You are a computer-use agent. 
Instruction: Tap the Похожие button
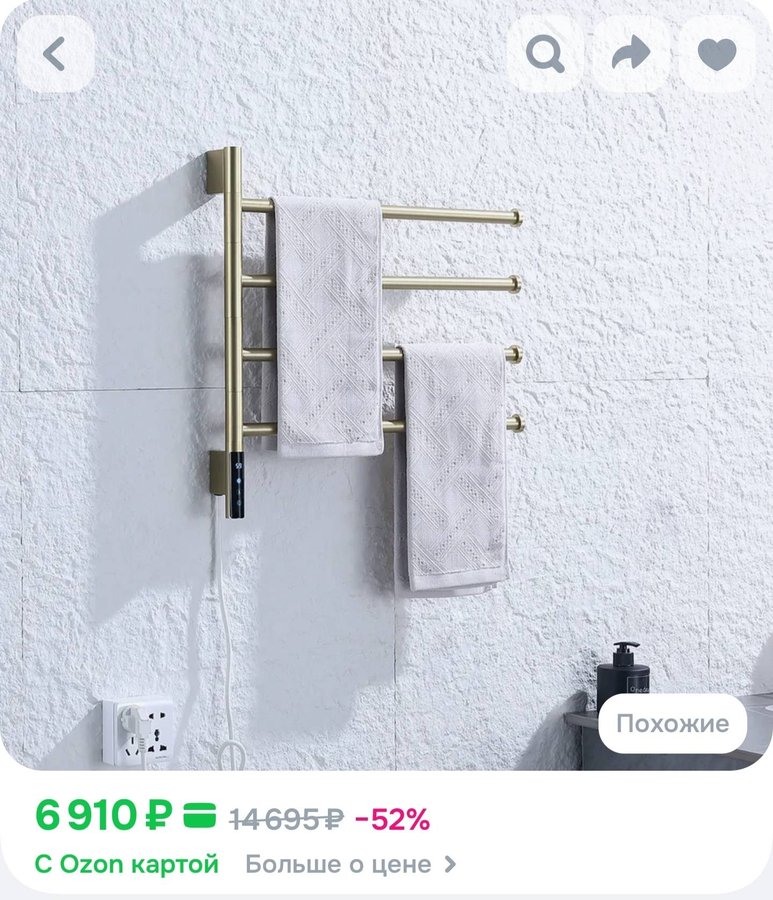coord(672,724)
